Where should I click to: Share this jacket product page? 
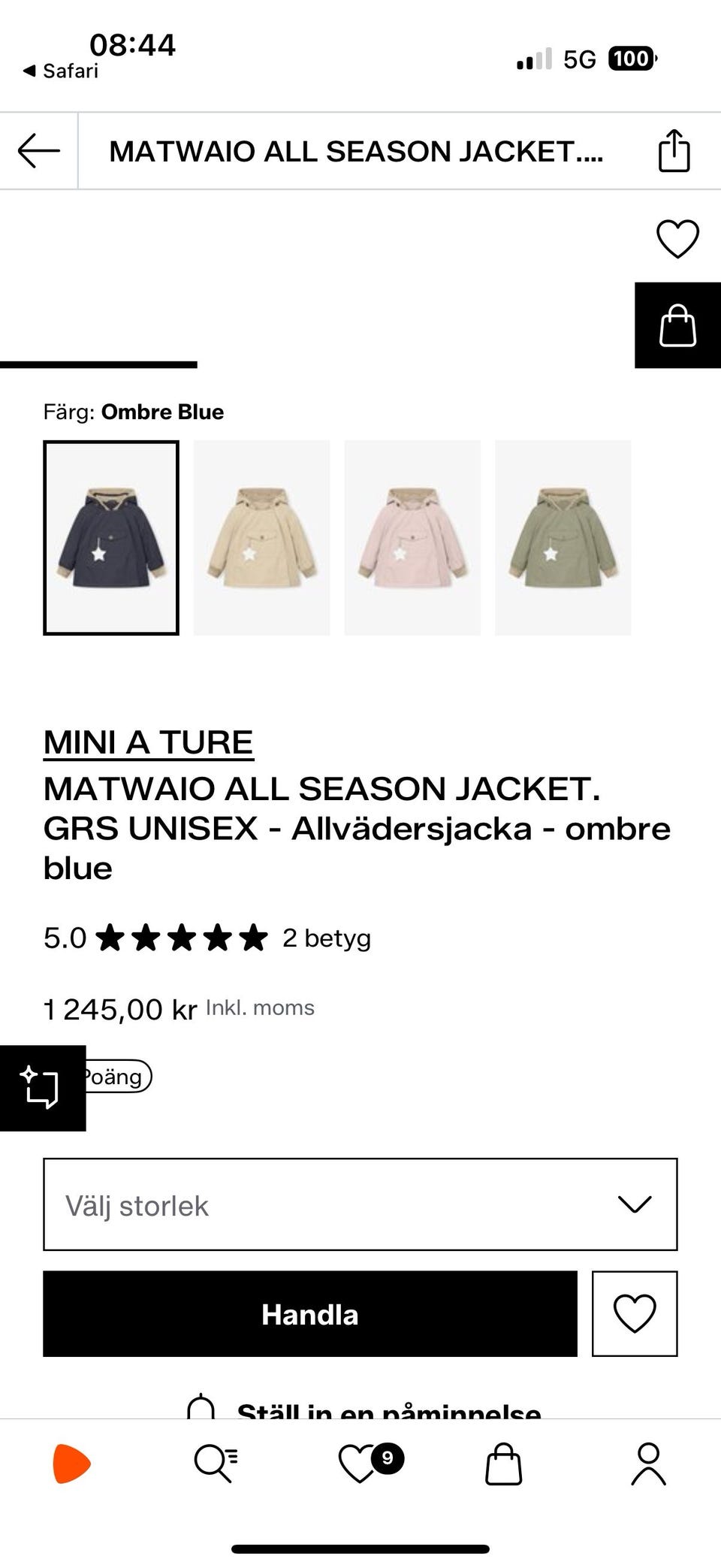coord(674,151)
